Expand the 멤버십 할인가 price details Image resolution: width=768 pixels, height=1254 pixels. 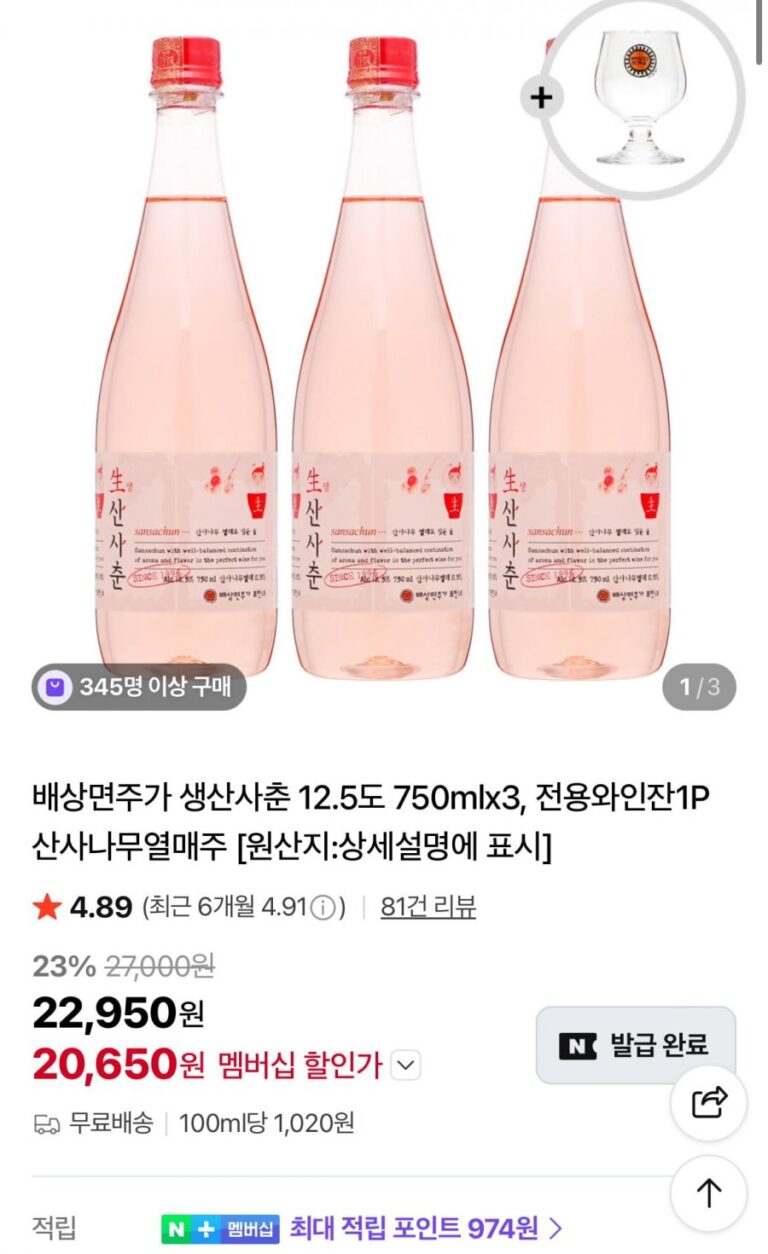404,1066
